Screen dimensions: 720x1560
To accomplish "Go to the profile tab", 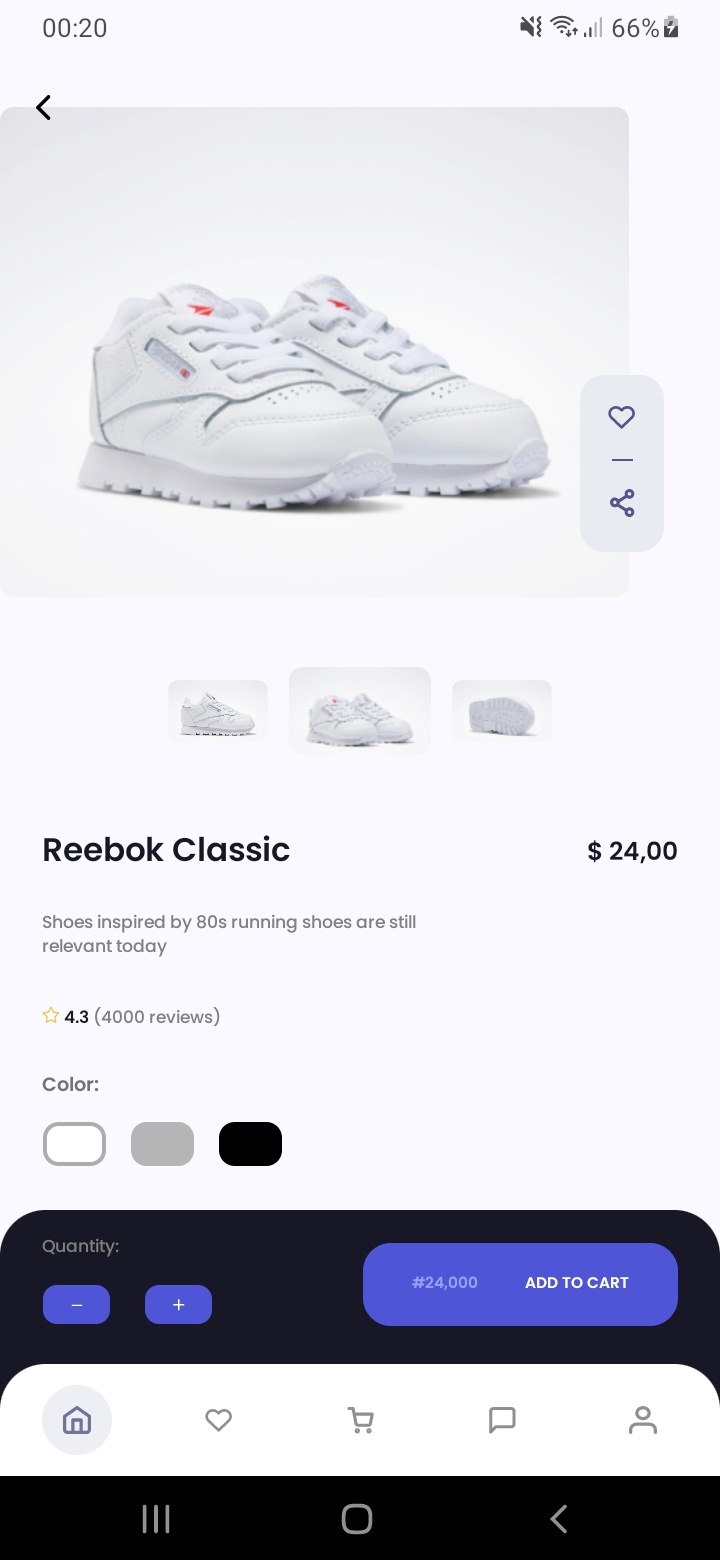I will 643,1420.
